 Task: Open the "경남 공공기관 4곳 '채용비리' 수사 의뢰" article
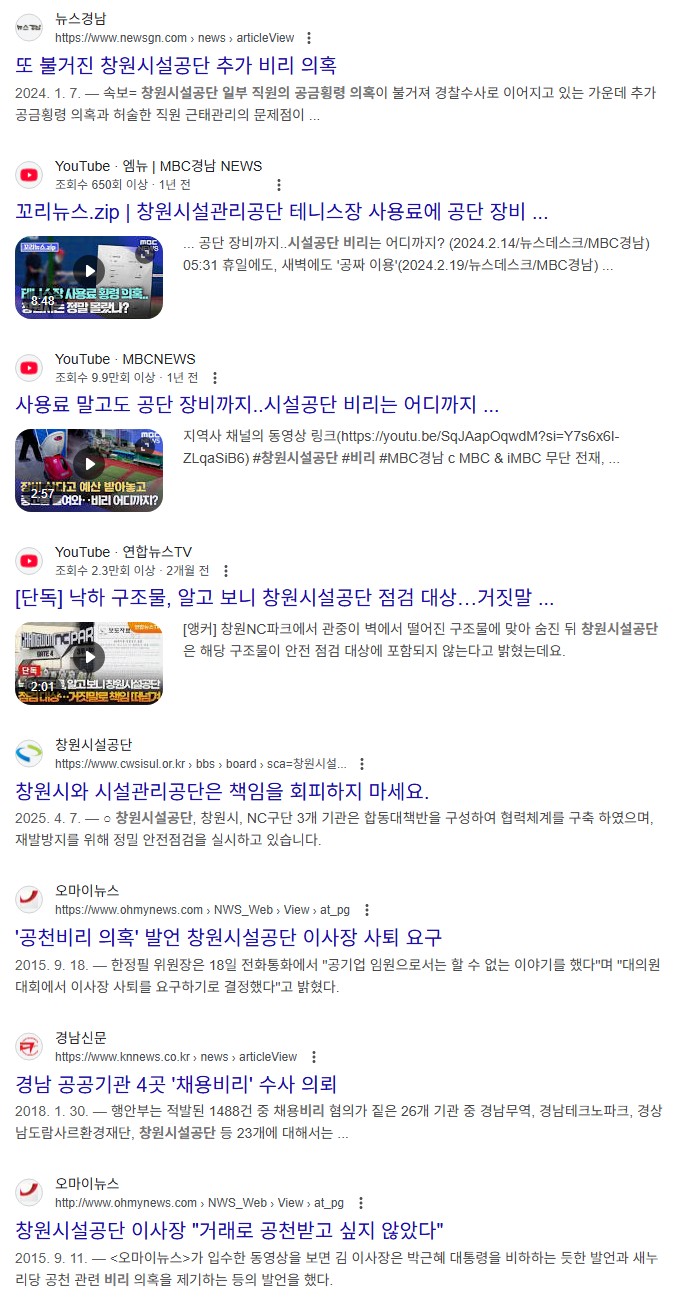point(176,1084)
